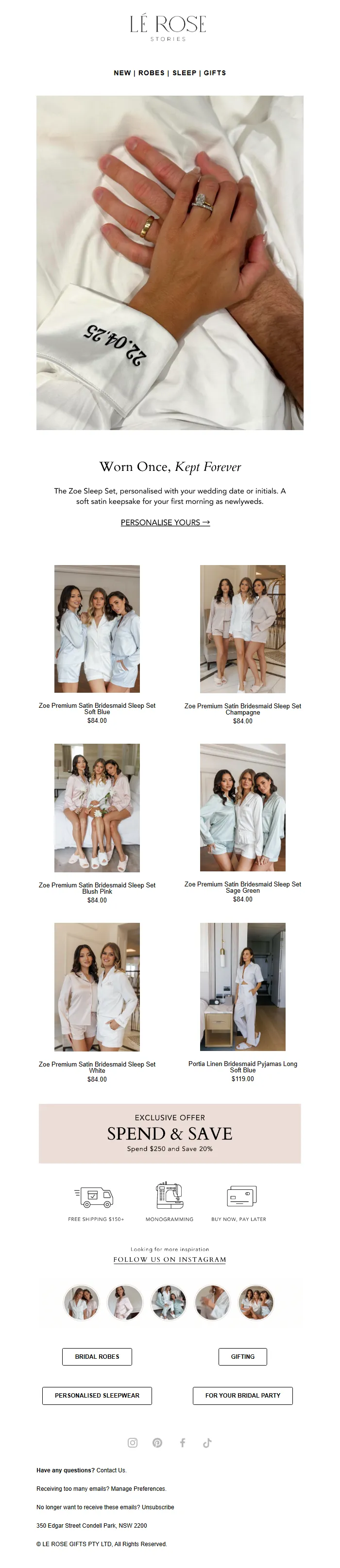Open the ROBES navigation link
Viewport: 340px width, 1568px height.
click(x=151, y=73)
